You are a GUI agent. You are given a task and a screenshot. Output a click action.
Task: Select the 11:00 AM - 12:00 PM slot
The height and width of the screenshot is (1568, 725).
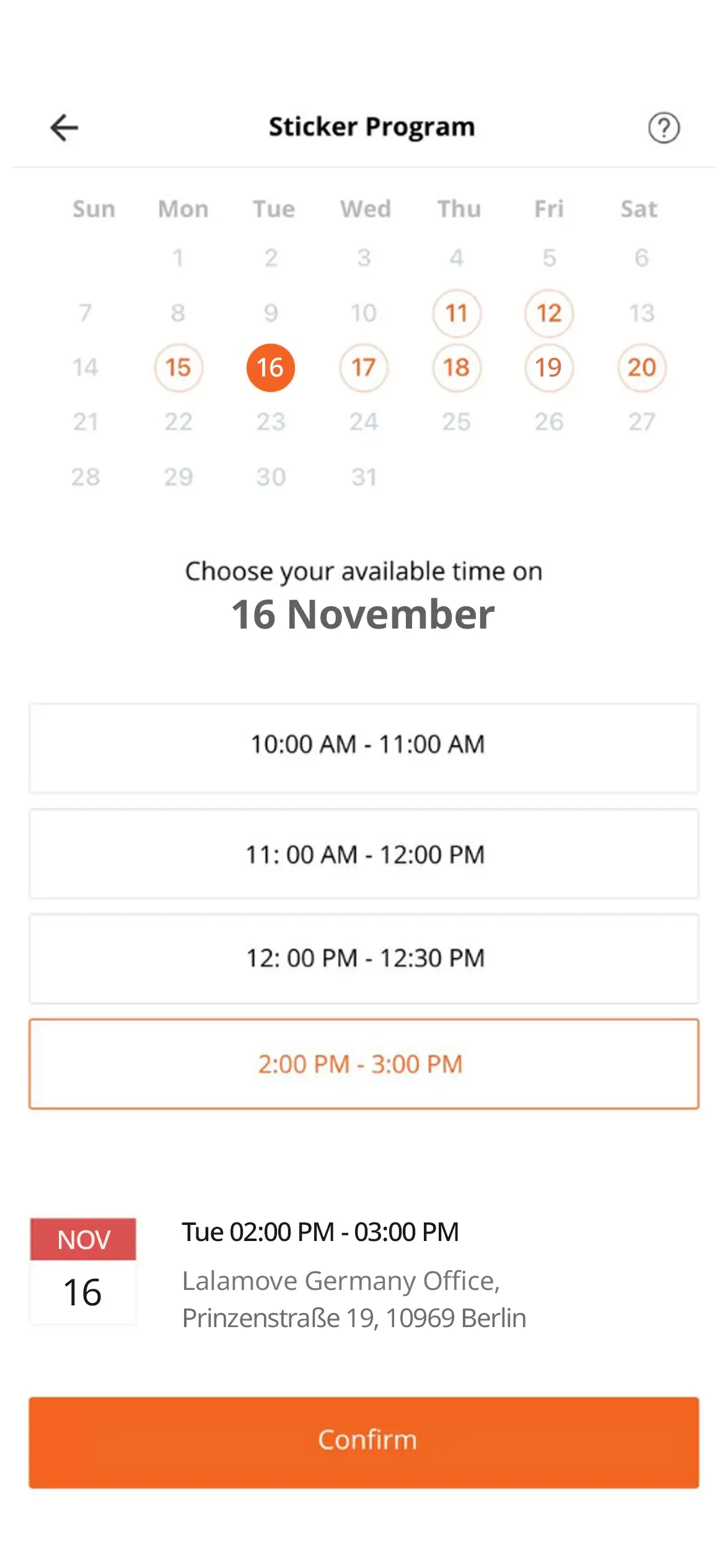(364, 853)
